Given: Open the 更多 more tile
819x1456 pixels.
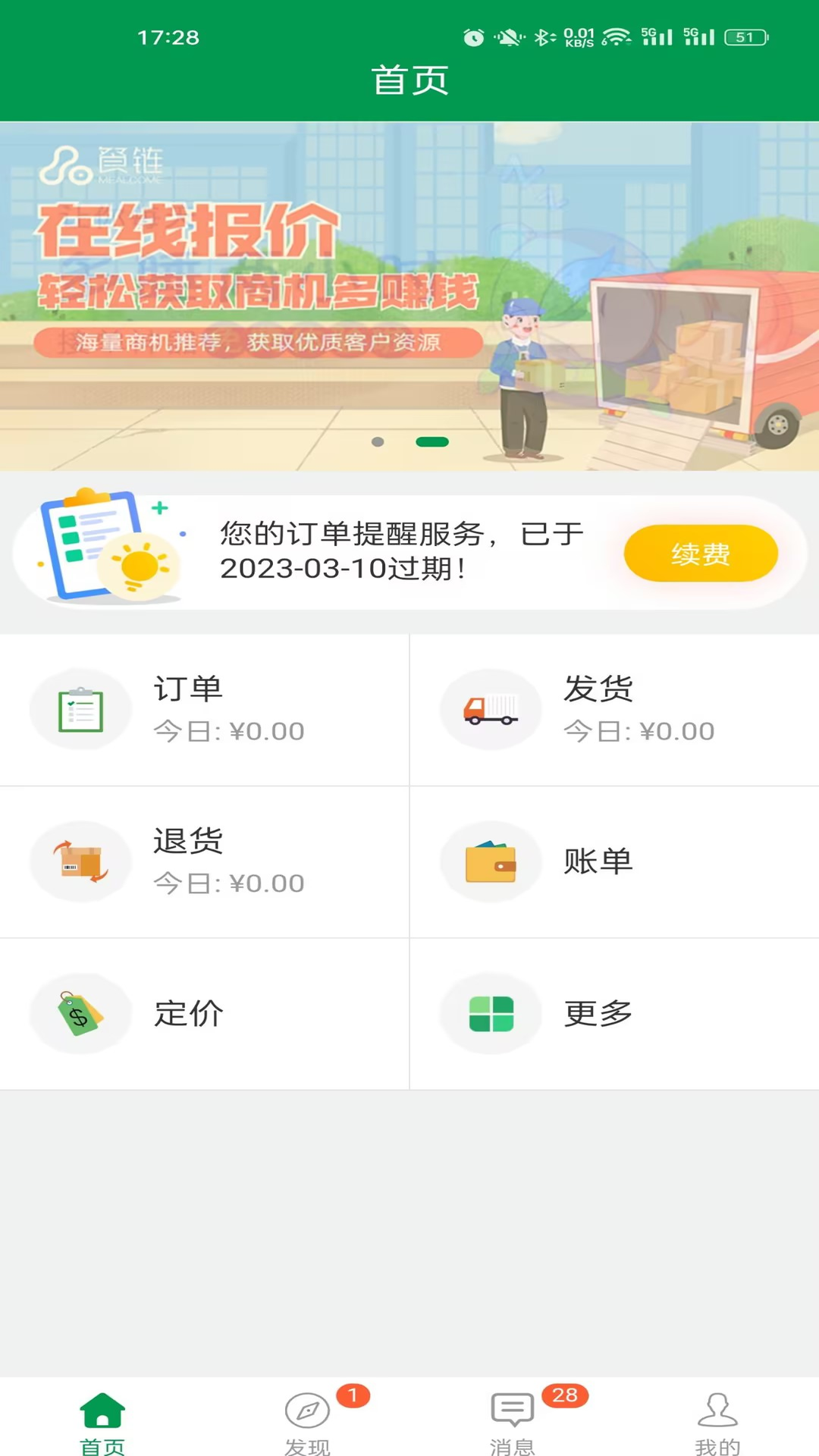Looking at the screenshot, I should (614, 1014).
